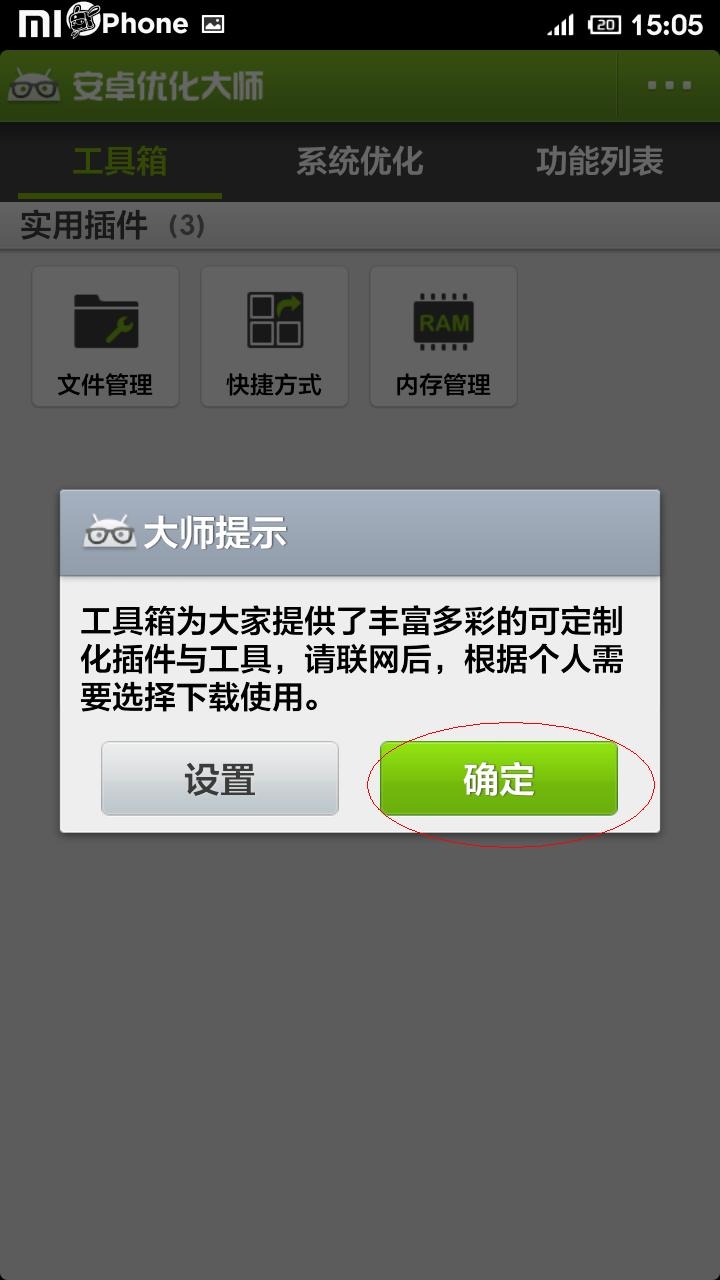Open the 内存管理 RAM plugin
Viewport: 720px width, 1280px height.
coord(444,337)
